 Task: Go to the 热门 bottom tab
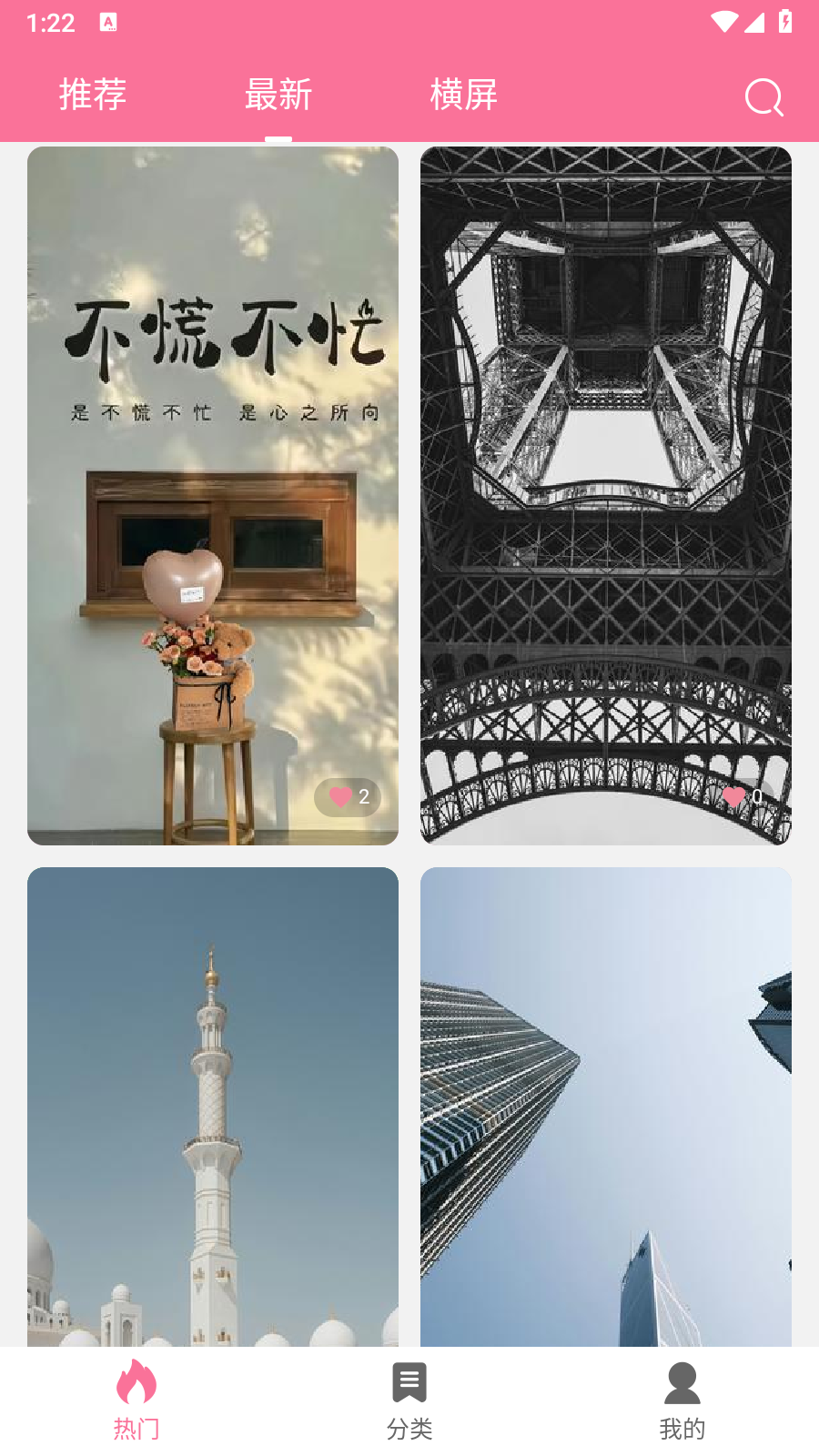pyautogui.click(x=136, y=1400)
